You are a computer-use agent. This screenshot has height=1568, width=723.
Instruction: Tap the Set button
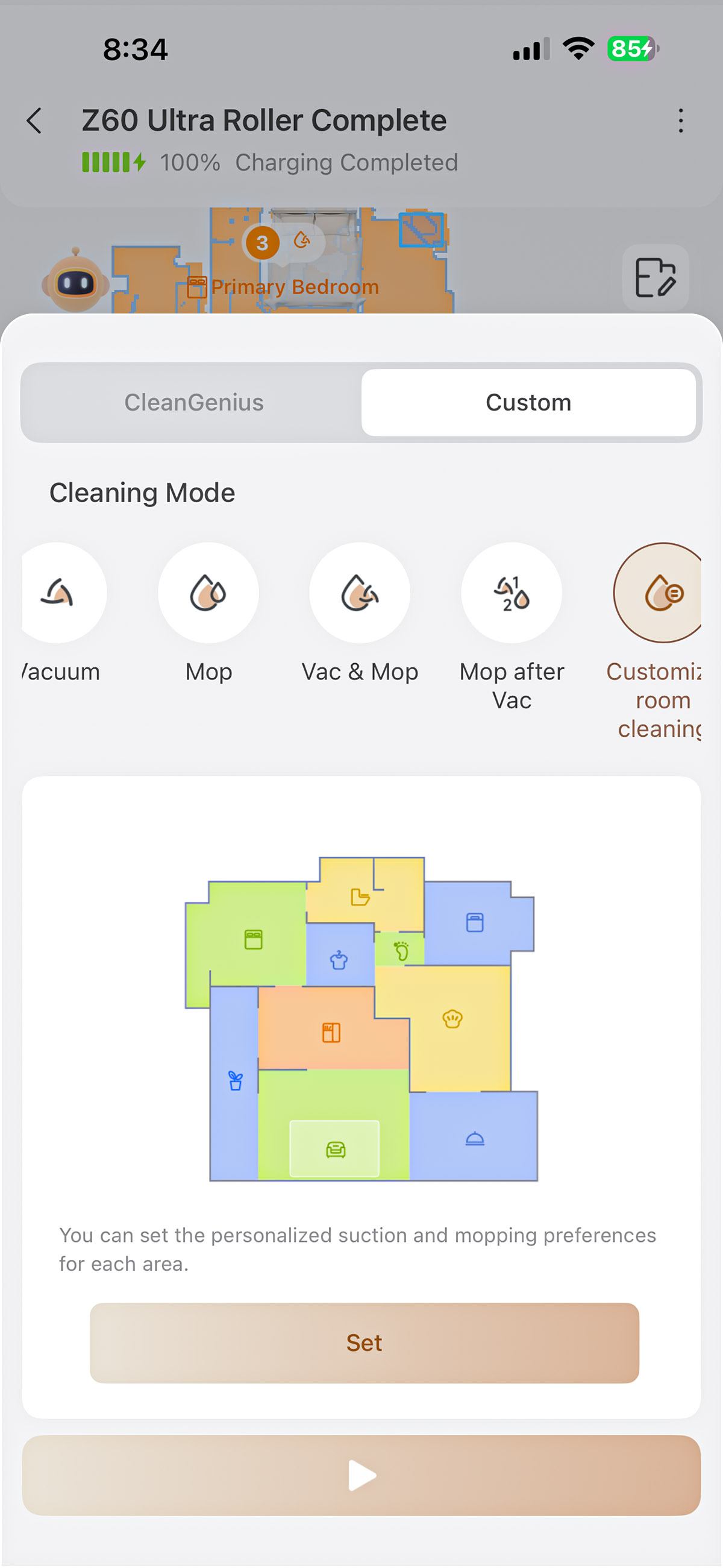(x=364, y=1342)
